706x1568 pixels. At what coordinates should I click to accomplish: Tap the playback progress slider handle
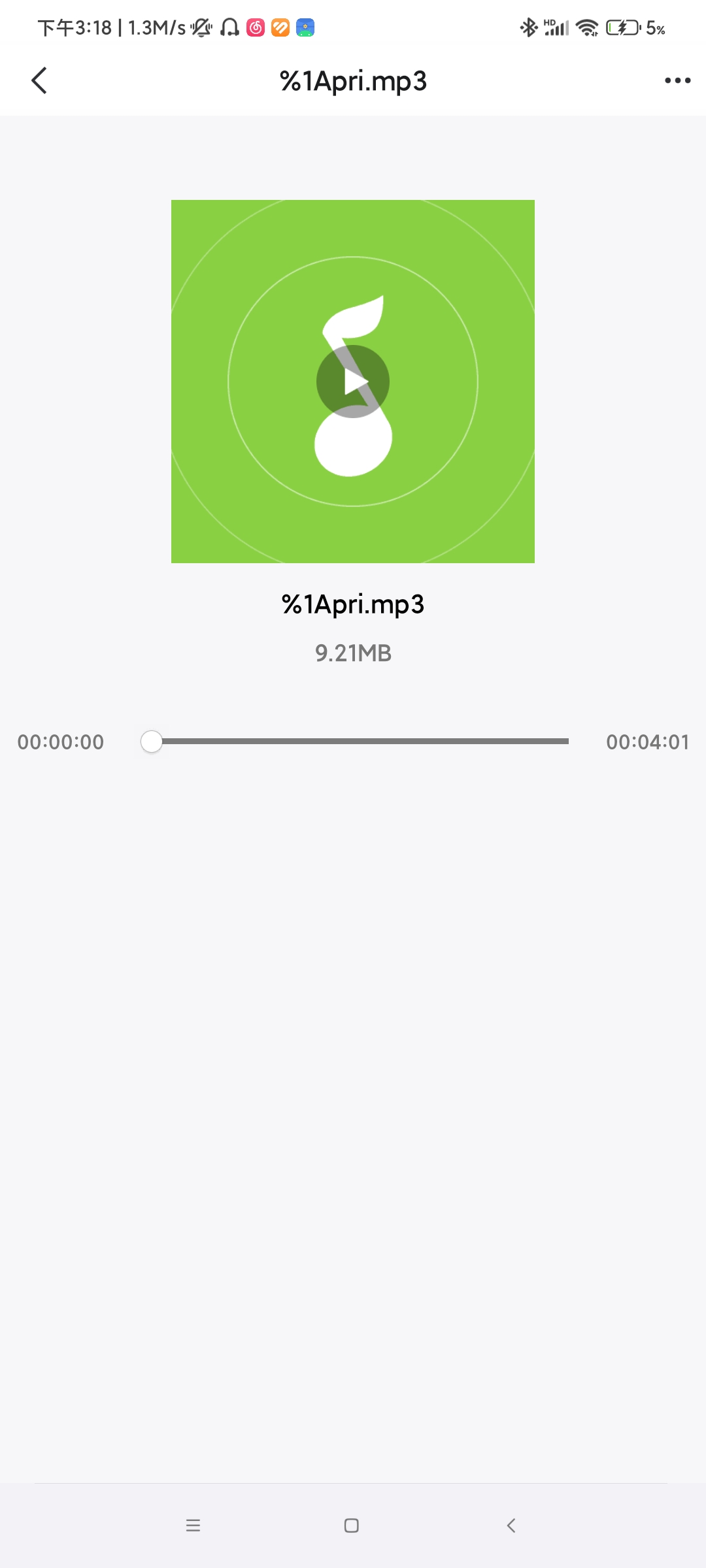[x=152, y=742]
